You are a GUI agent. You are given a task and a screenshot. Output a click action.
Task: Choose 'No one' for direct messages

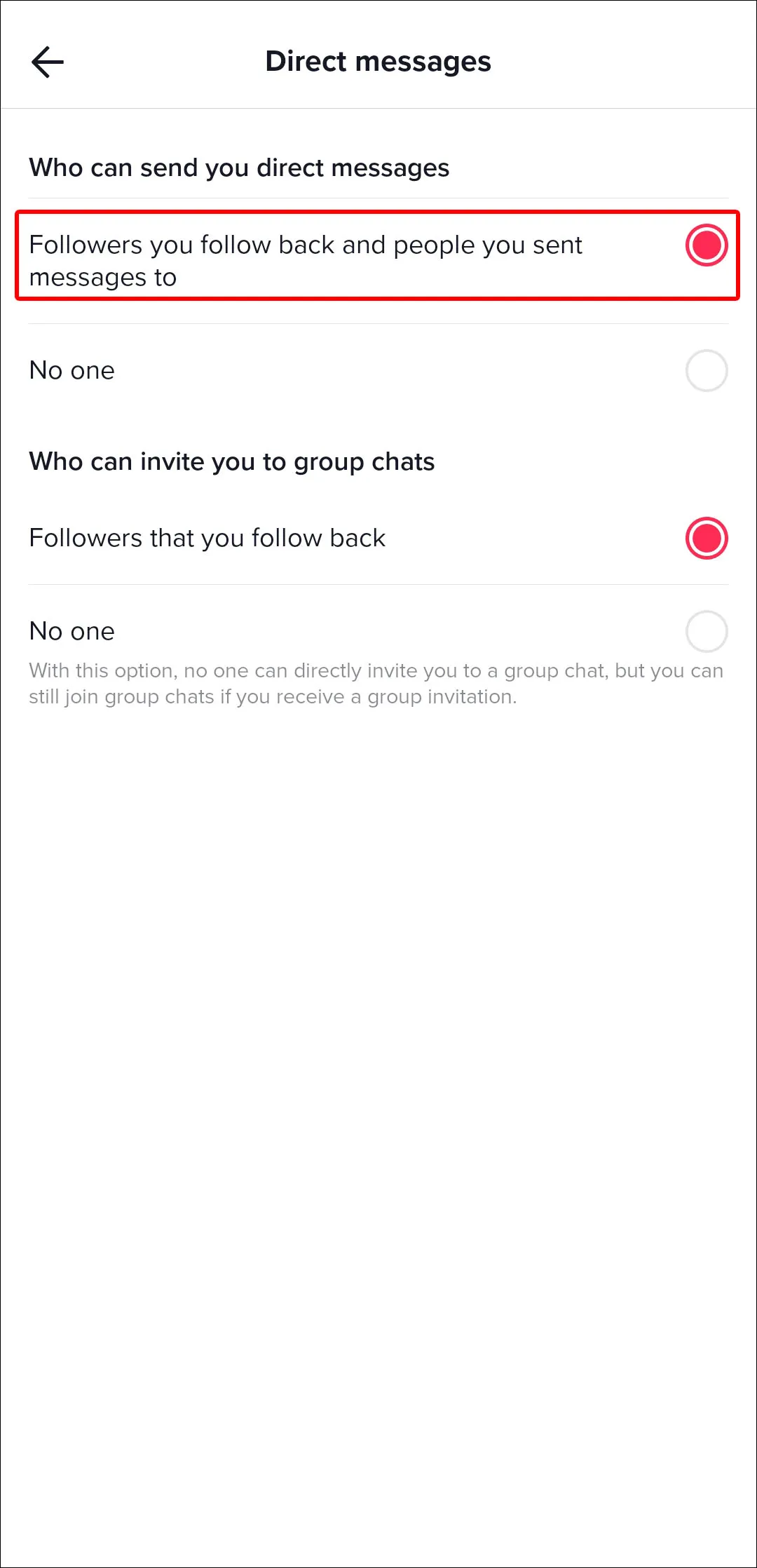coord(706,370)
